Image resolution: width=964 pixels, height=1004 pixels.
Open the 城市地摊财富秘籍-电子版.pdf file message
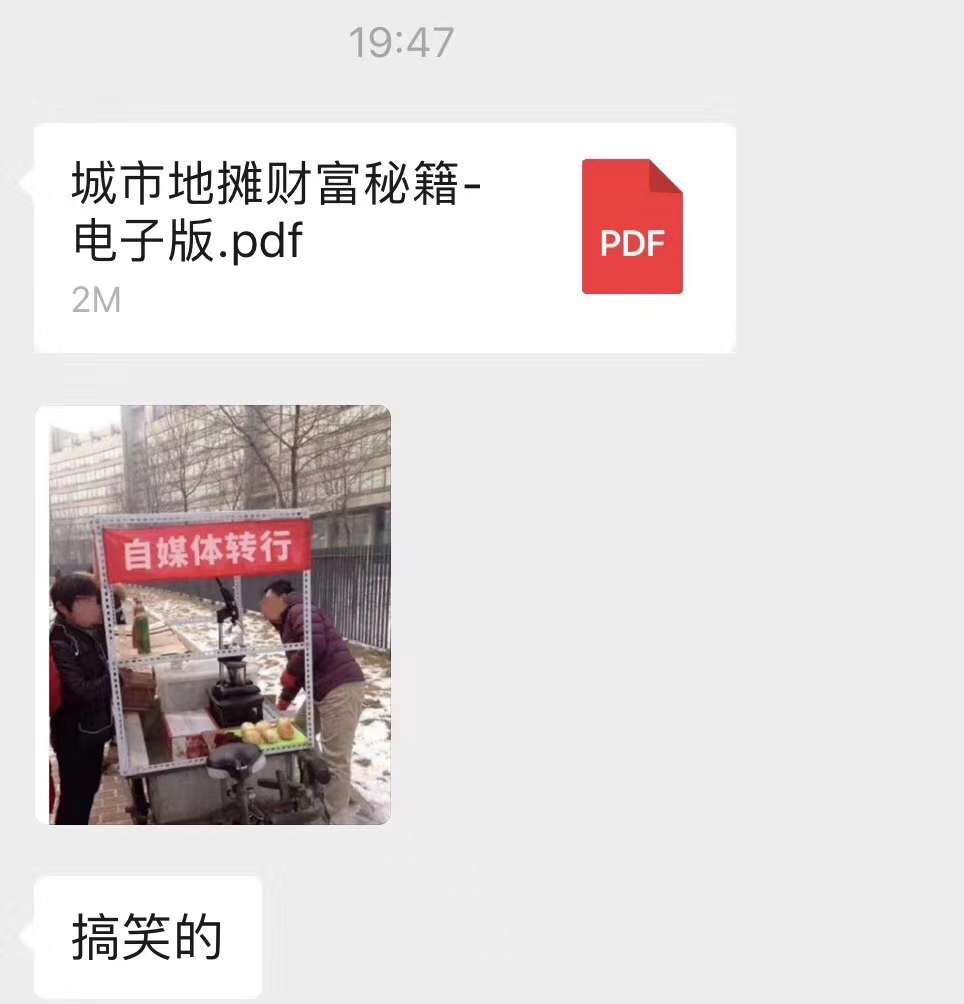tap(385, 238)
